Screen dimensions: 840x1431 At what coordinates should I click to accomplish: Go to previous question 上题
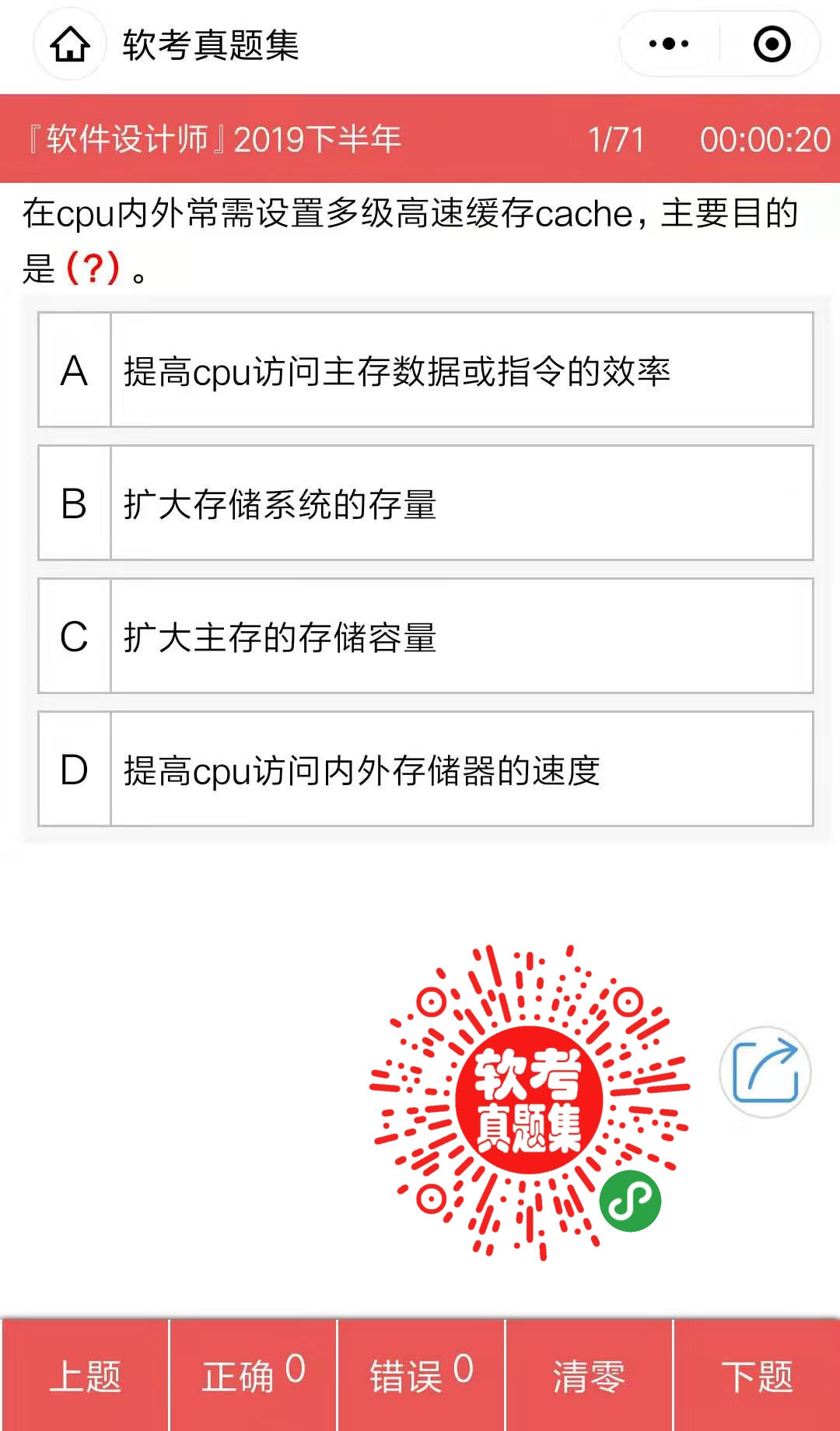(85, 1376)
